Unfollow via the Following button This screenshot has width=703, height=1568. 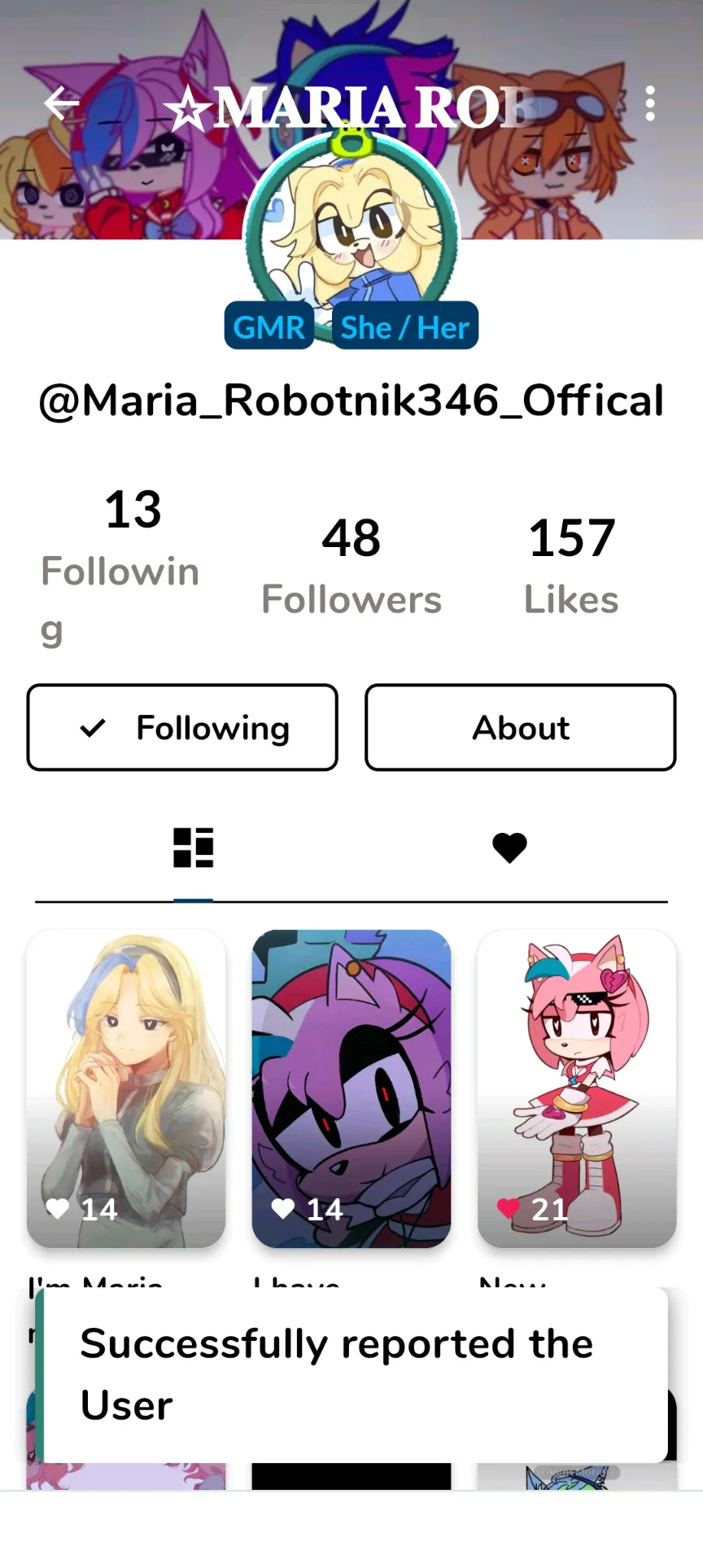[x=182, y=727]
